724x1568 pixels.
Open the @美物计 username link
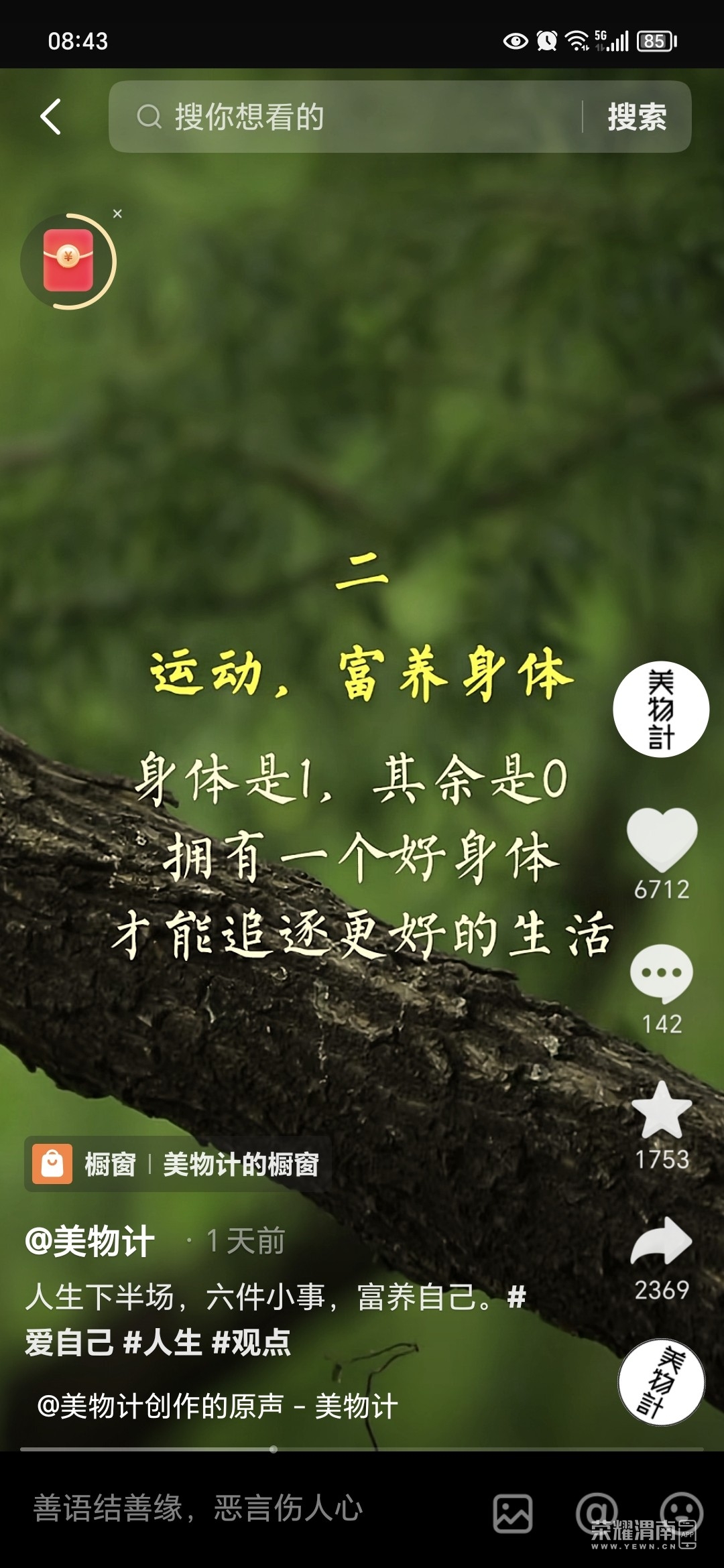point(90,1241)
